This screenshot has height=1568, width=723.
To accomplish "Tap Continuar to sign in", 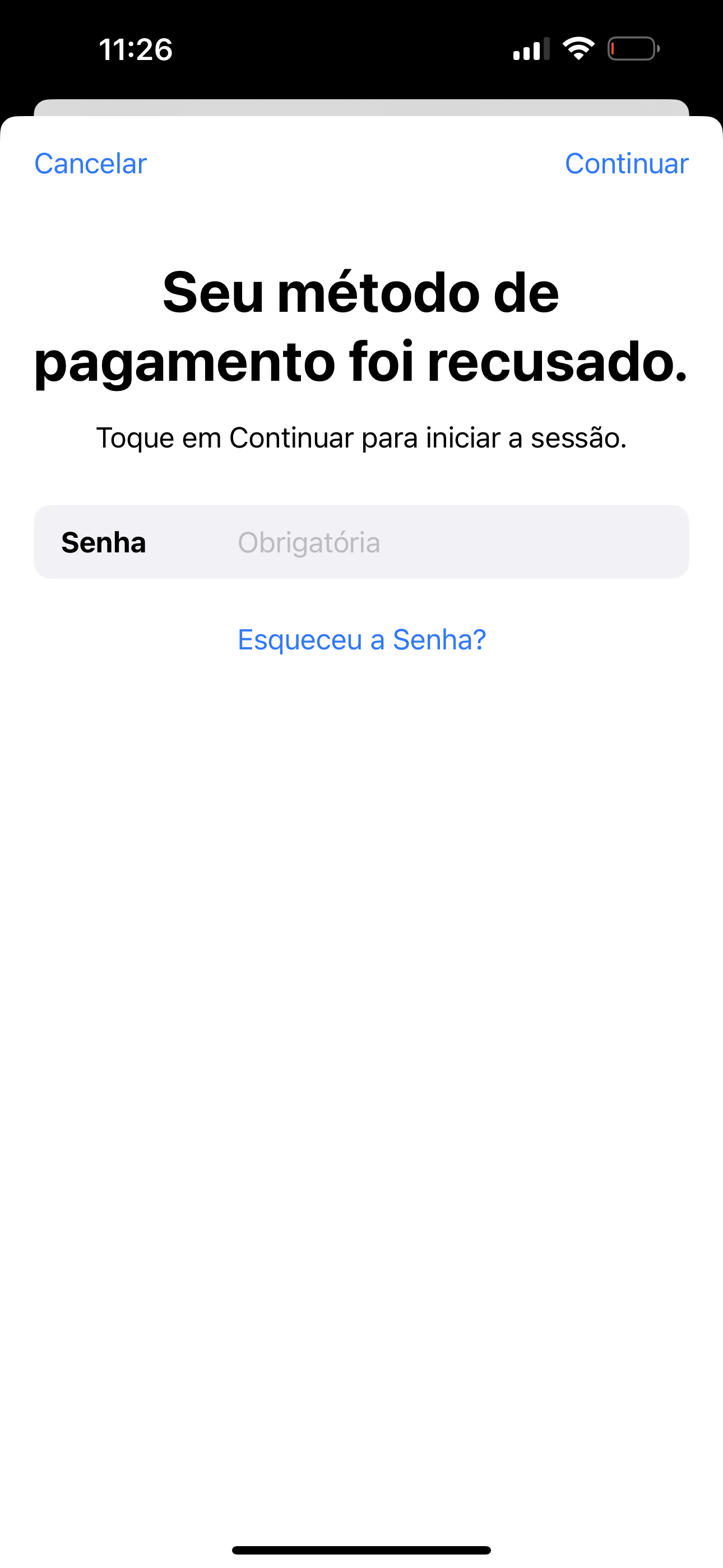I will click(x=626, y=163).
